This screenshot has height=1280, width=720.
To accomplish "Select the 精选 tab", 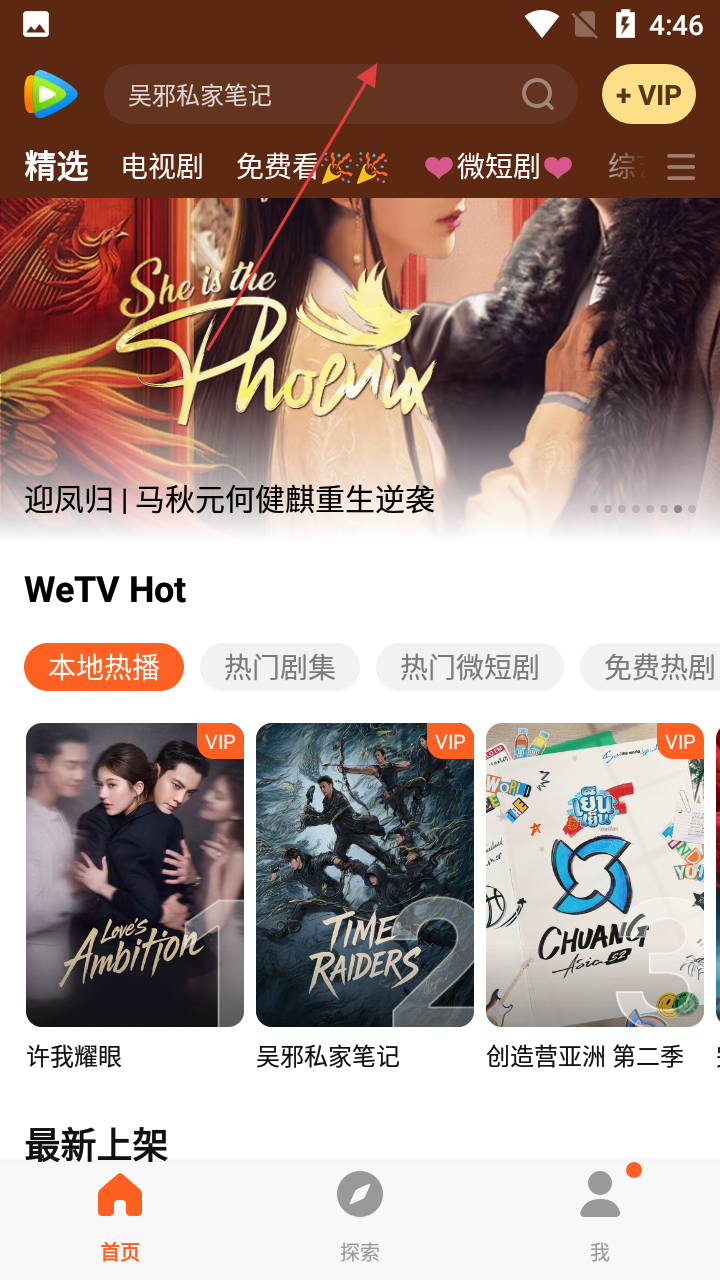I will [56, 167].
